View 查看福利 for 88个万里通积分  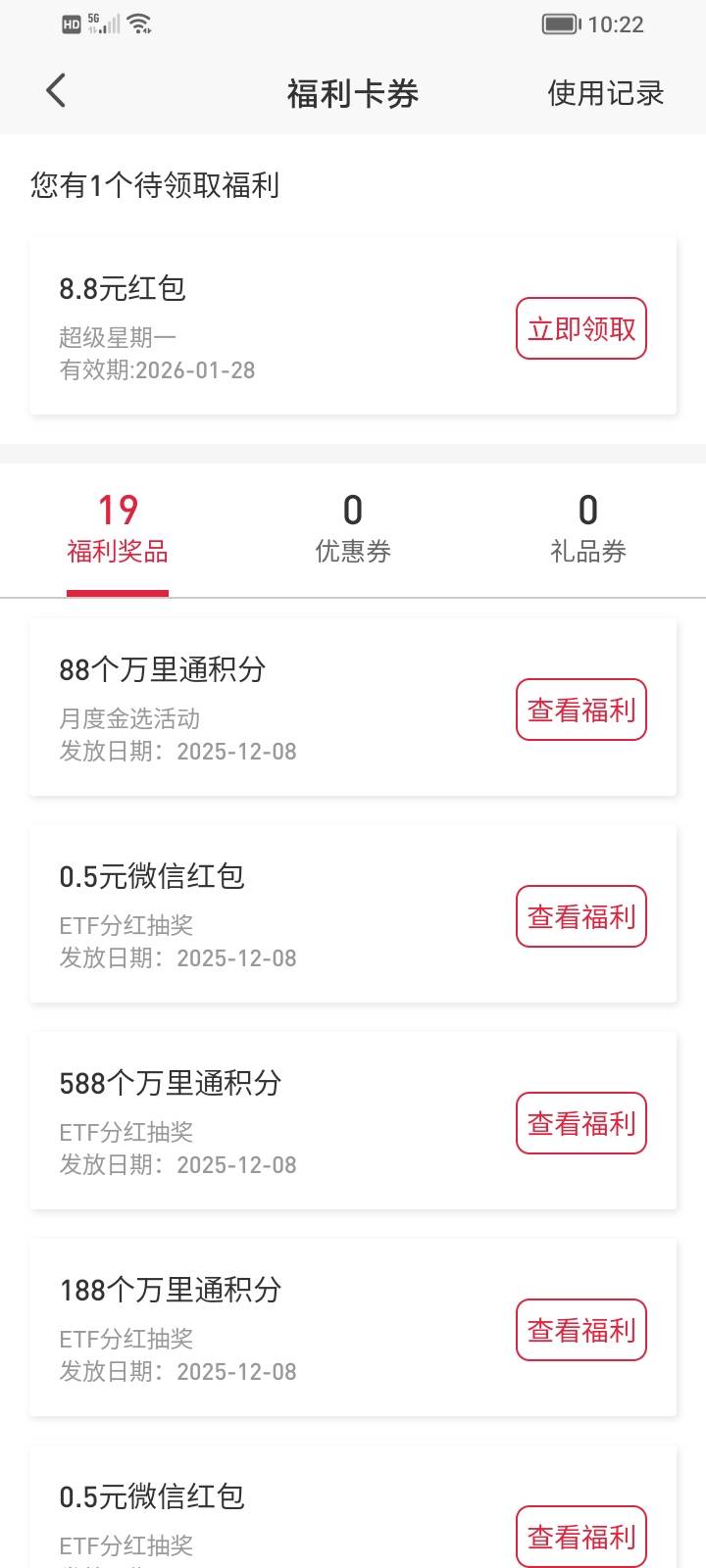click(580, 710)
